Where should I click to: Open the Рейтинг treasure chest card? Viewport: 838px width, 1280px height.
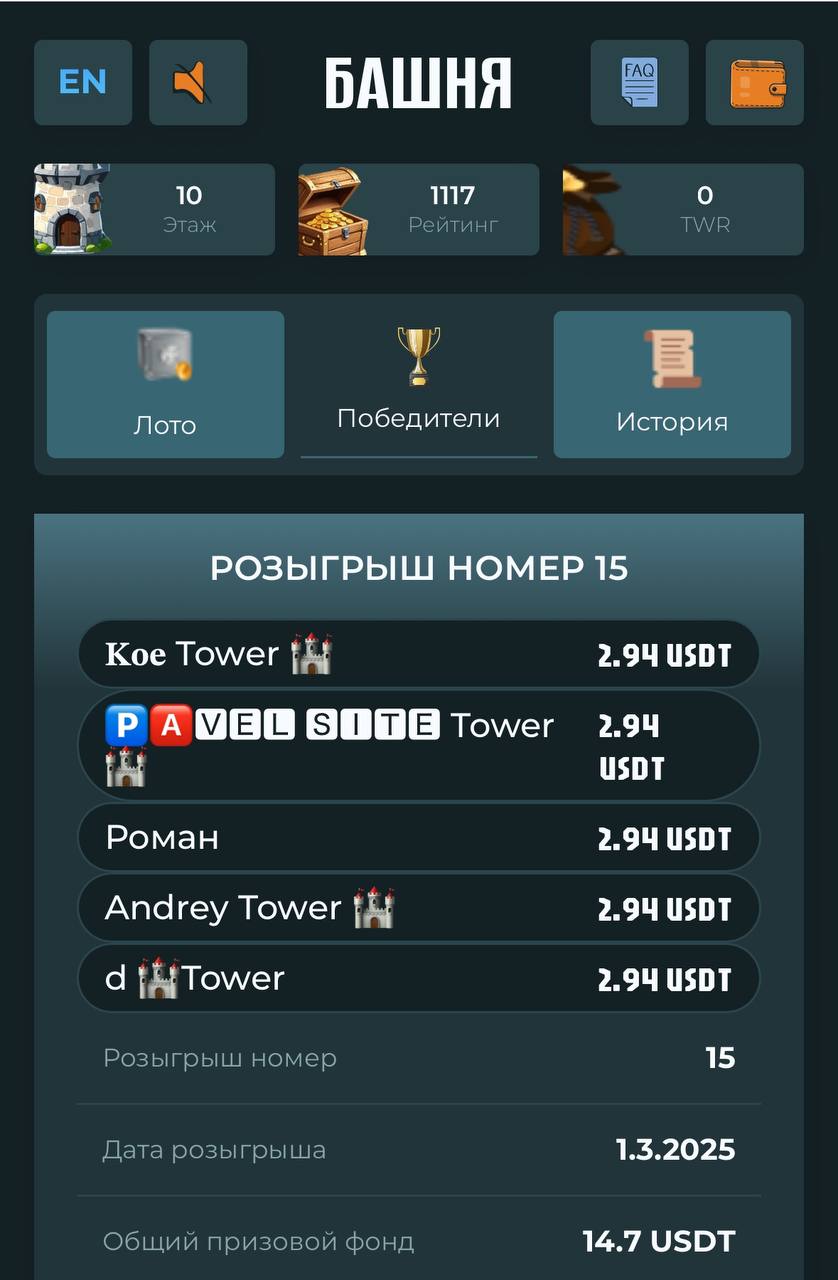click(418, 209)
